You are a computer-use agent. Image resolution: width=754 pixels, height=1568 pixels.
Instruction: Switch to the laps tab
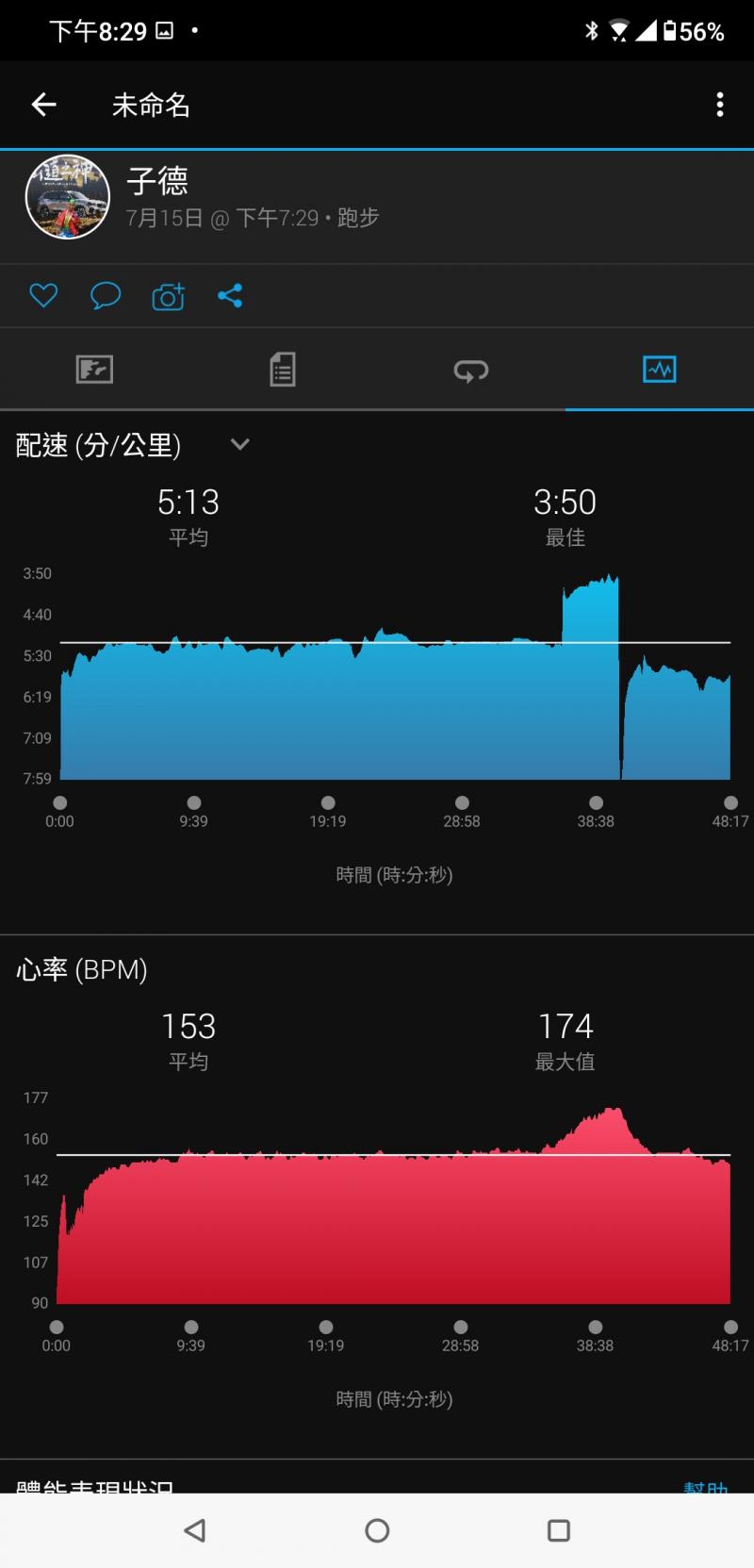pos(471,370)
